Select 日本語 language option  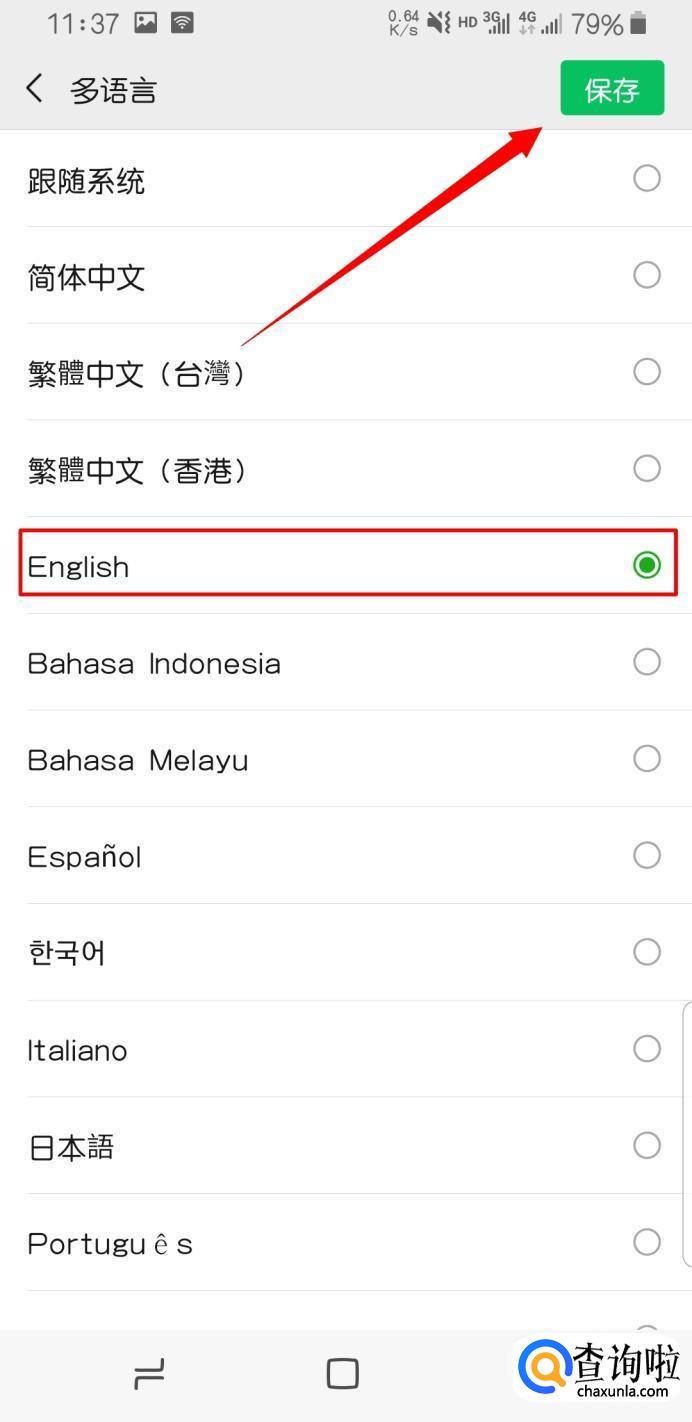tap(346, 1146)
